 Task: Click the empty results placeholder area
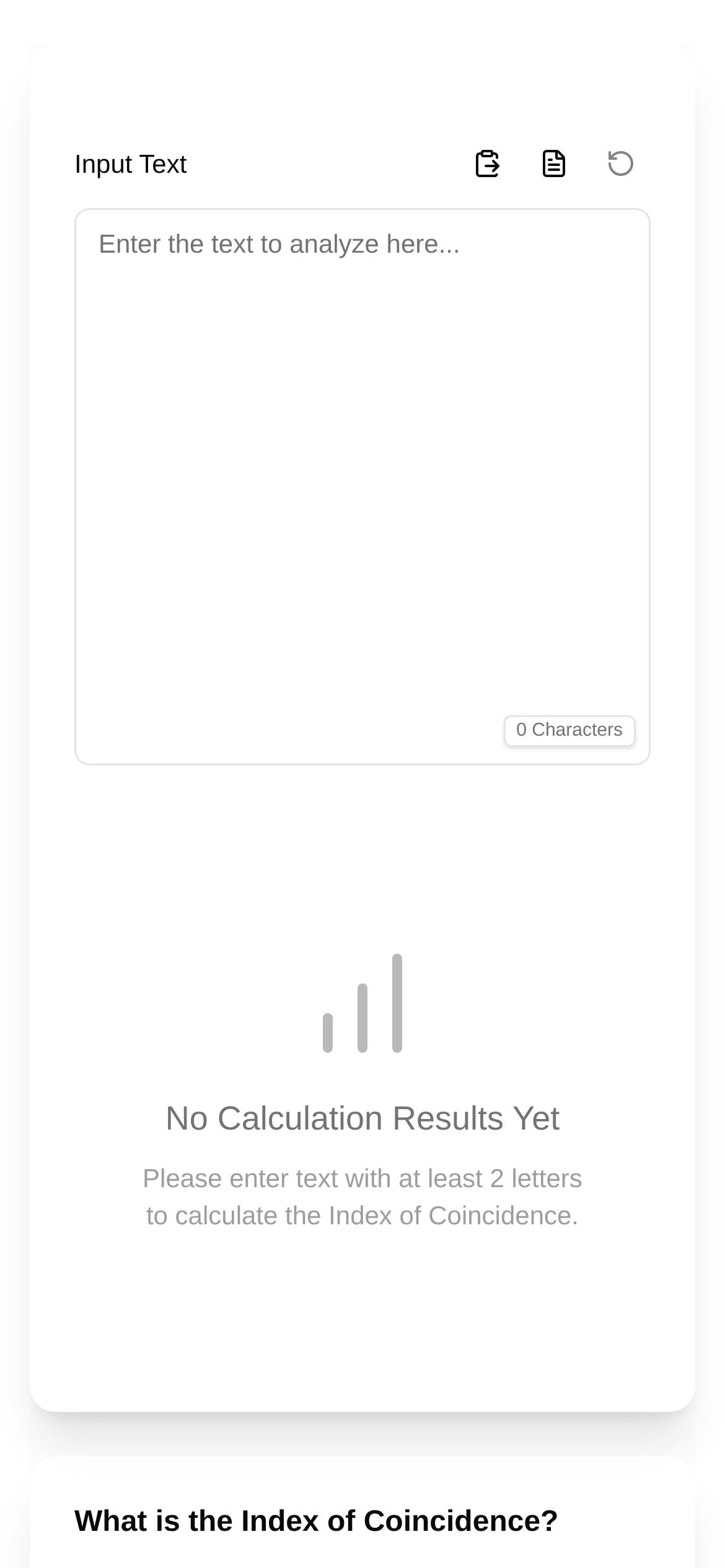pyautogui.click(x=362, y=1084)
